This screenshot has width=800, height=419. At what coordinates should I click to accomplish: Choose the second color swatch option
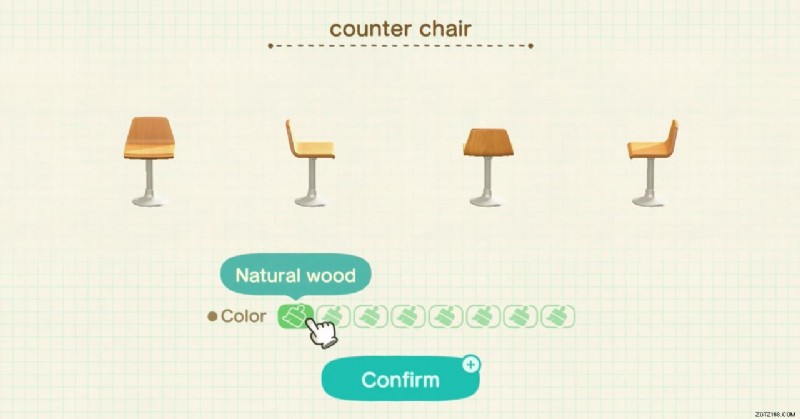click(x=333, y=316)
